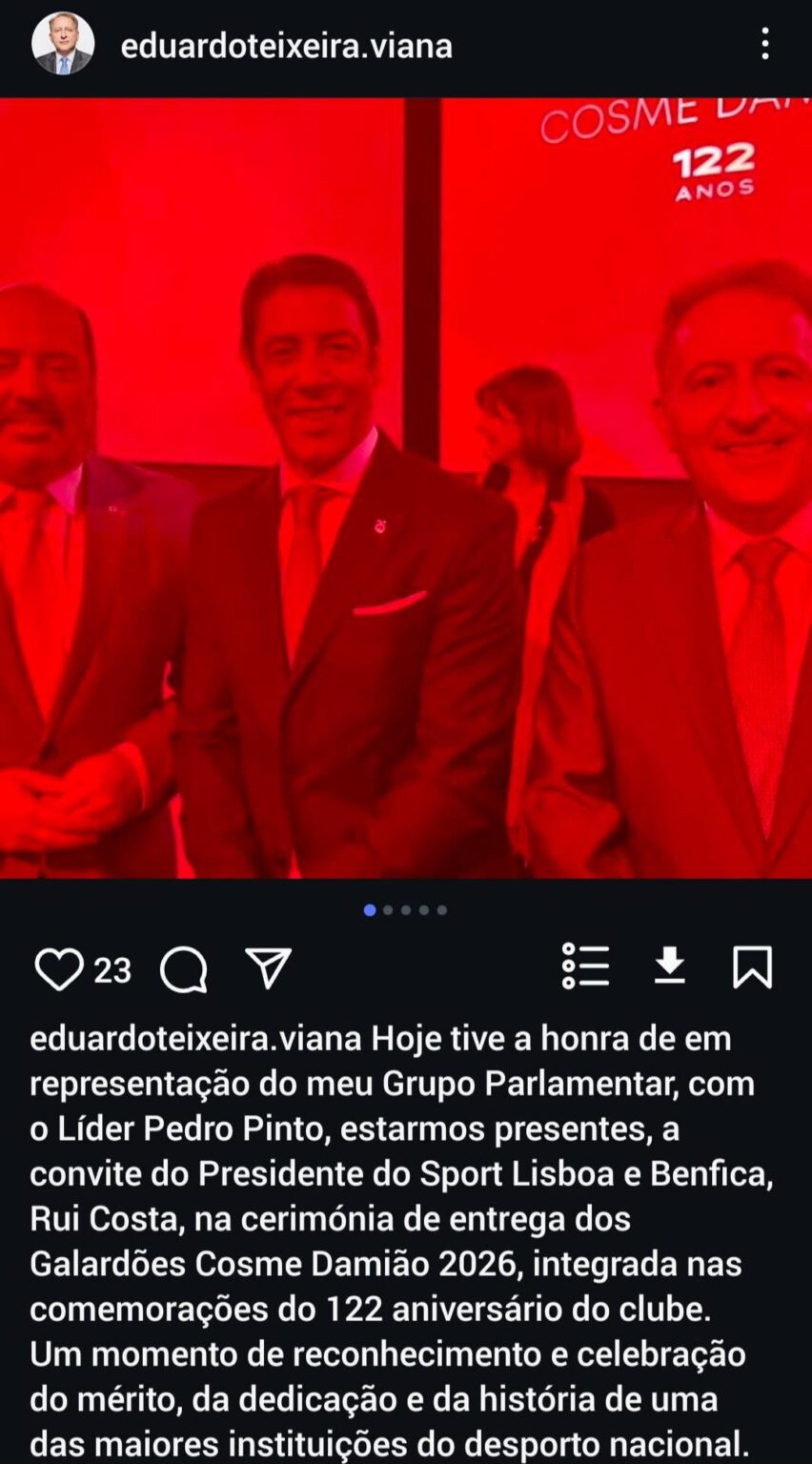
Task: Select the last carousel indicator dot
Action: point(441,911)
